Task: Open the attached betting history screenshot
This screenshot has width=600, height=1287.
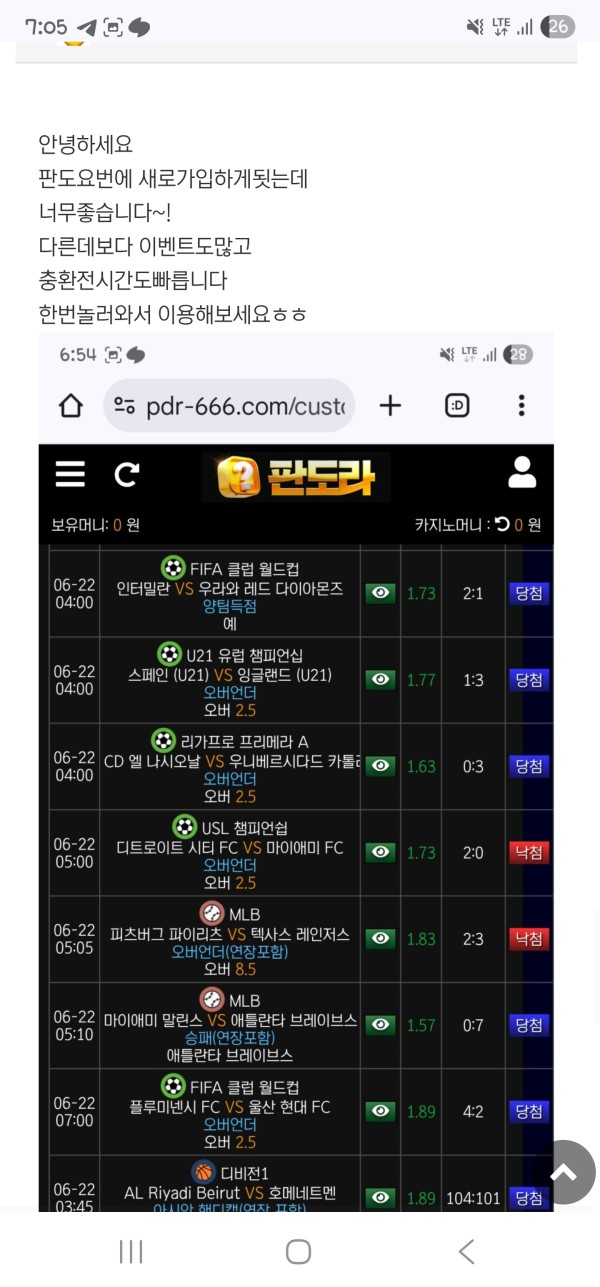Action: (x=296, y=770)
